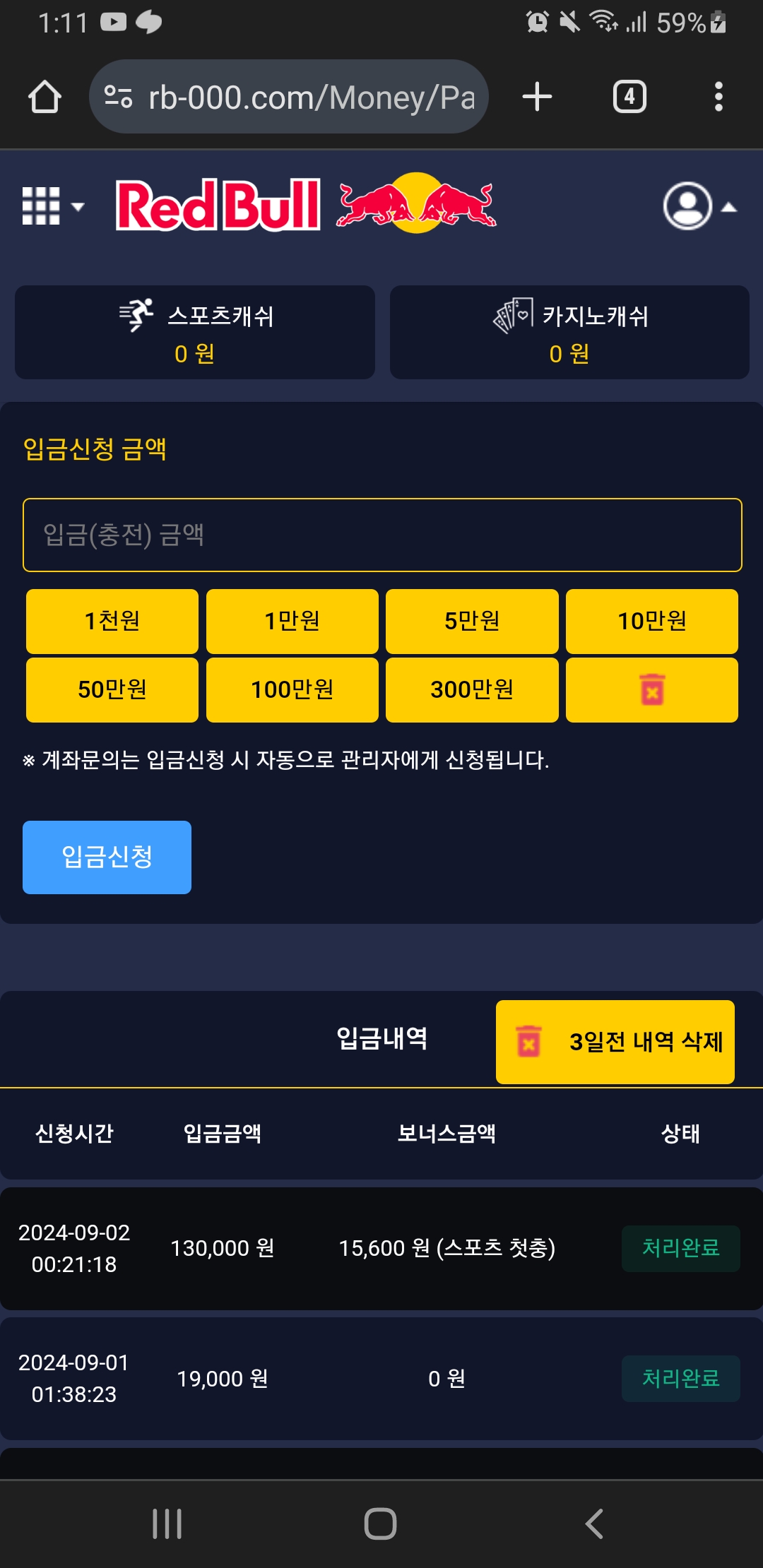Add 1만원 to the deposit amount

[292, 621]
